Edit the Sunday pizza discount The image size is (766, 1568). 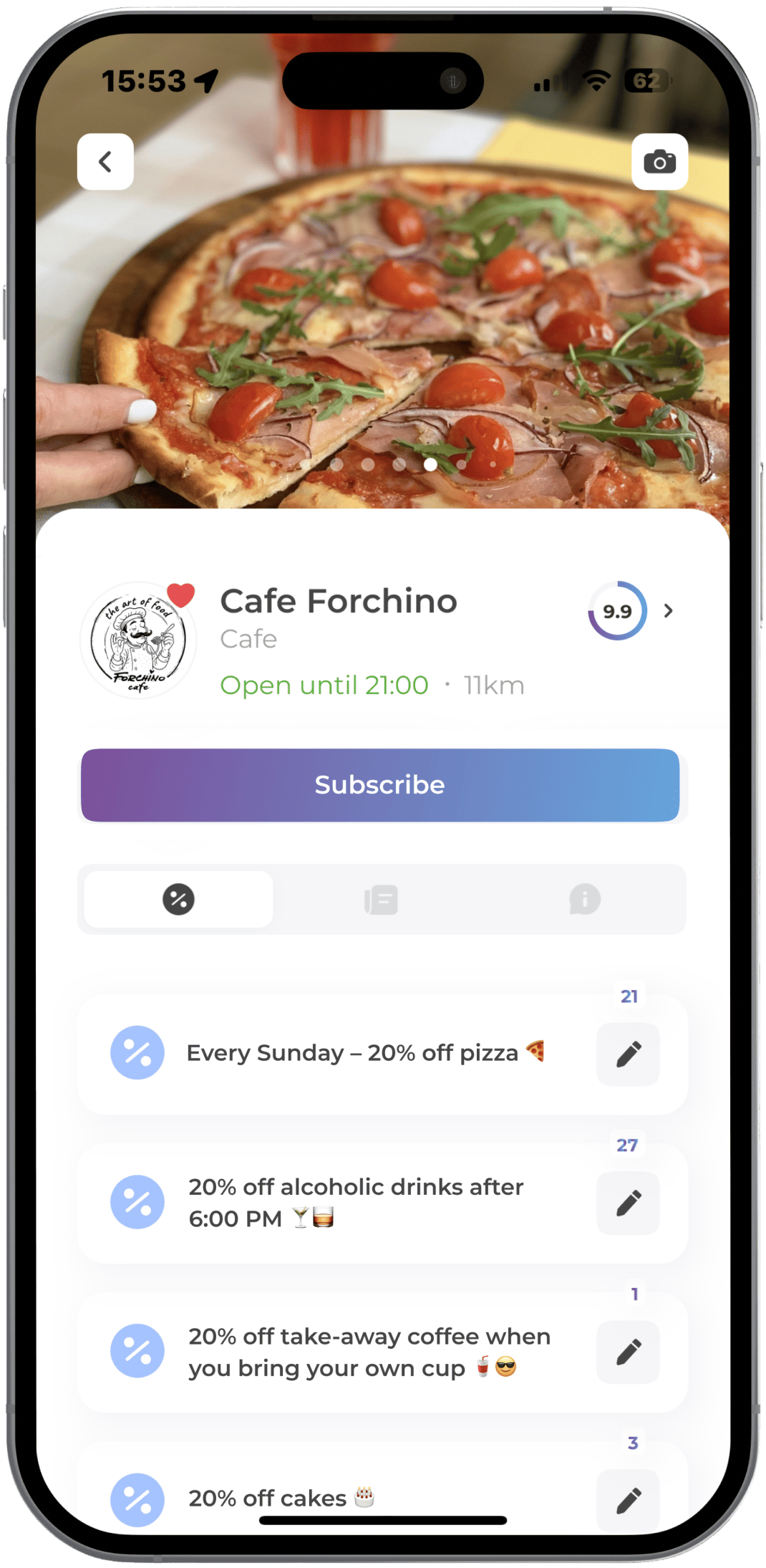point(628,1054)
